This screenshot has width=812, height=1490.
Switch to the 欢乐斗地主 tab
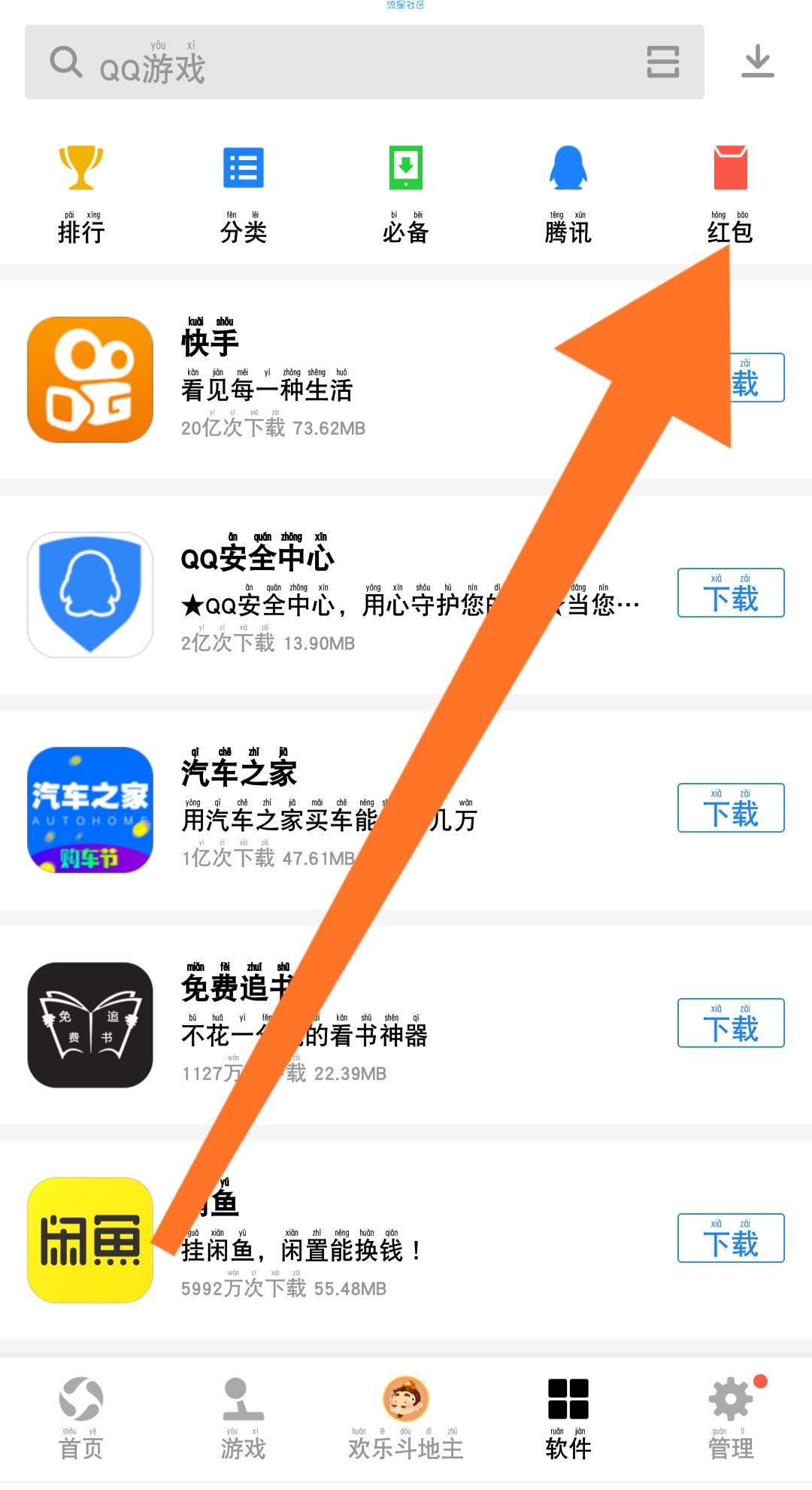point(406,1418)
